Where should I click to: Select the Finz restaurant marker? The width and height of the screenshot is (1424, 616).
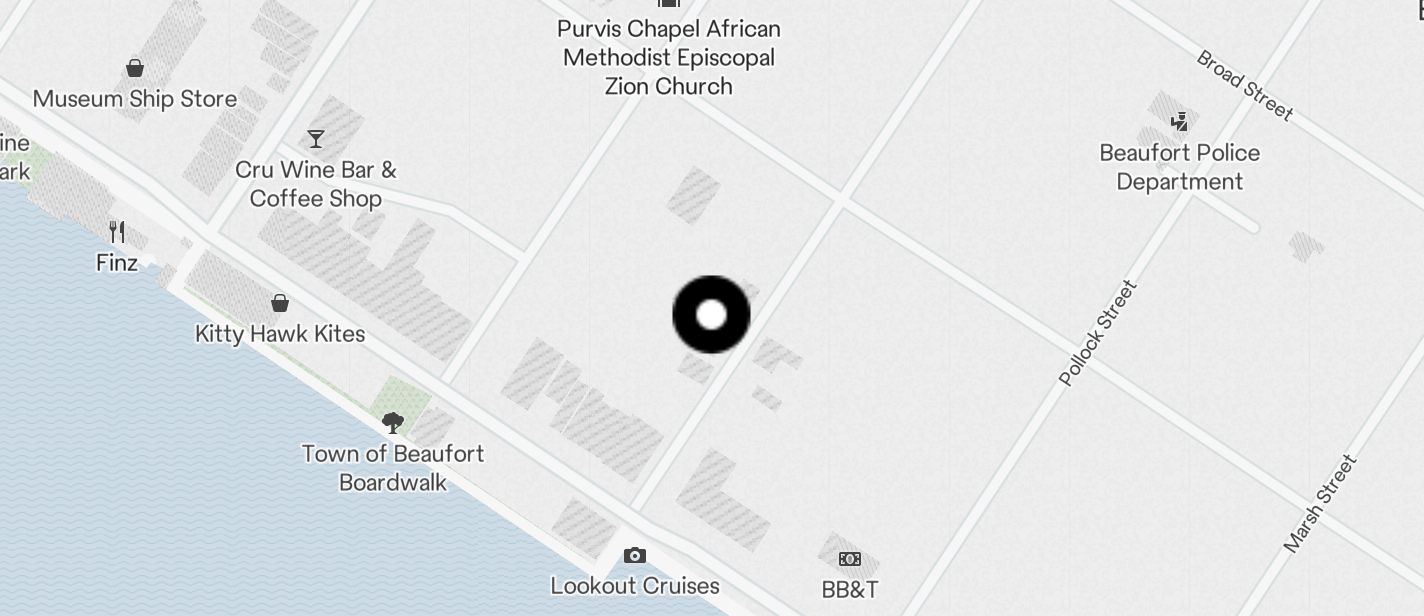click(x=117, y=233)
